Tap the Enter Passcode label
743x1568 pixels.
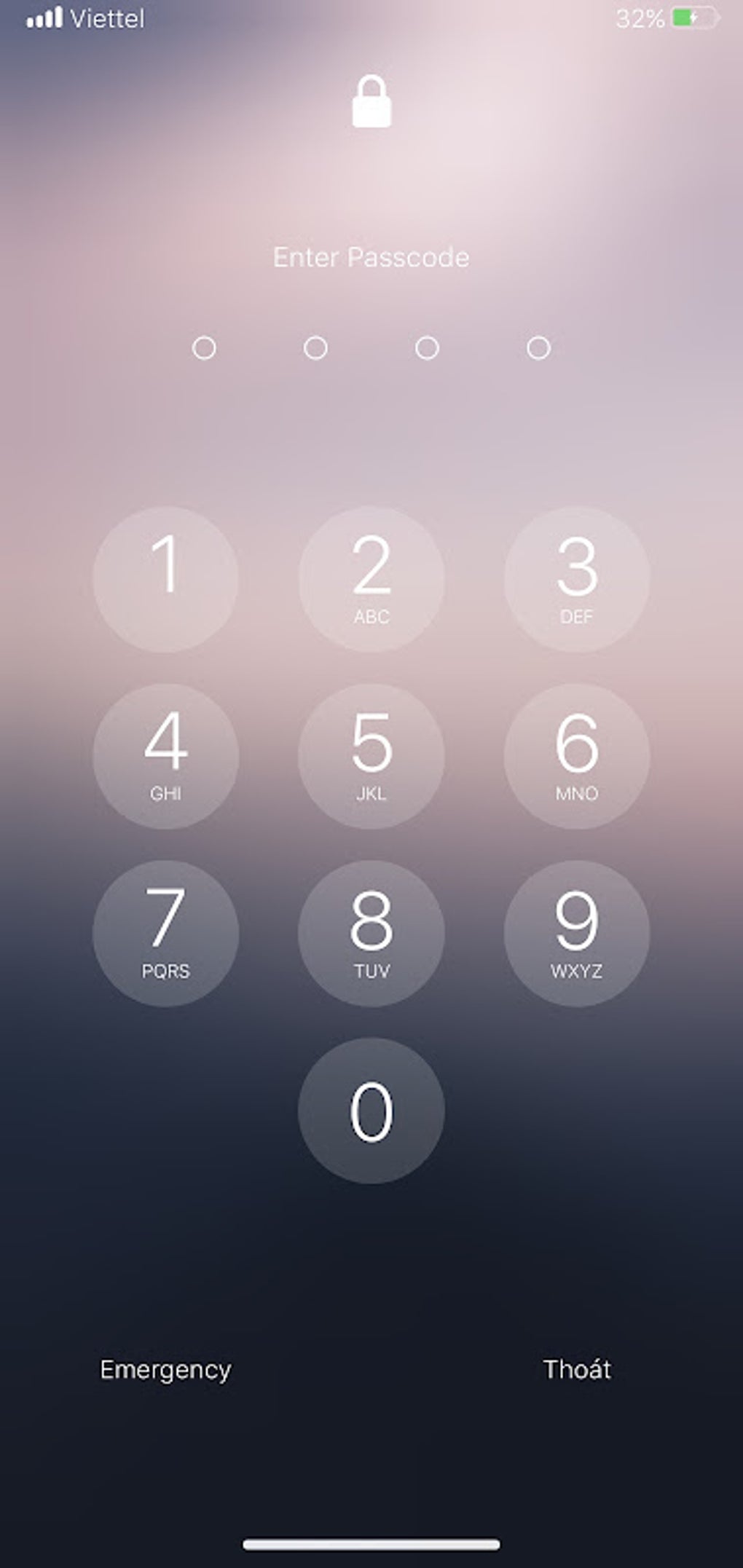pos(371,257)
